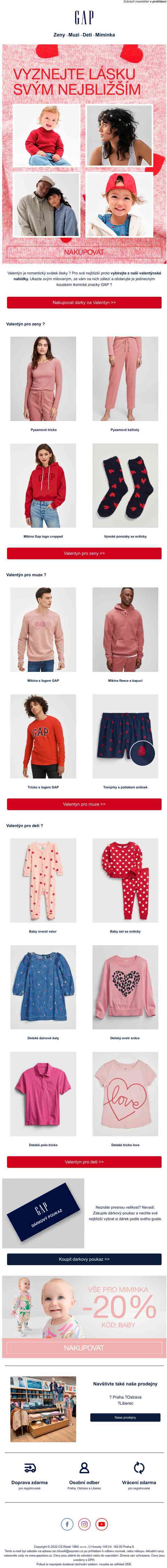Open the Zeny category link
The width and height of the screenshot is (167, 1568).
59,35
